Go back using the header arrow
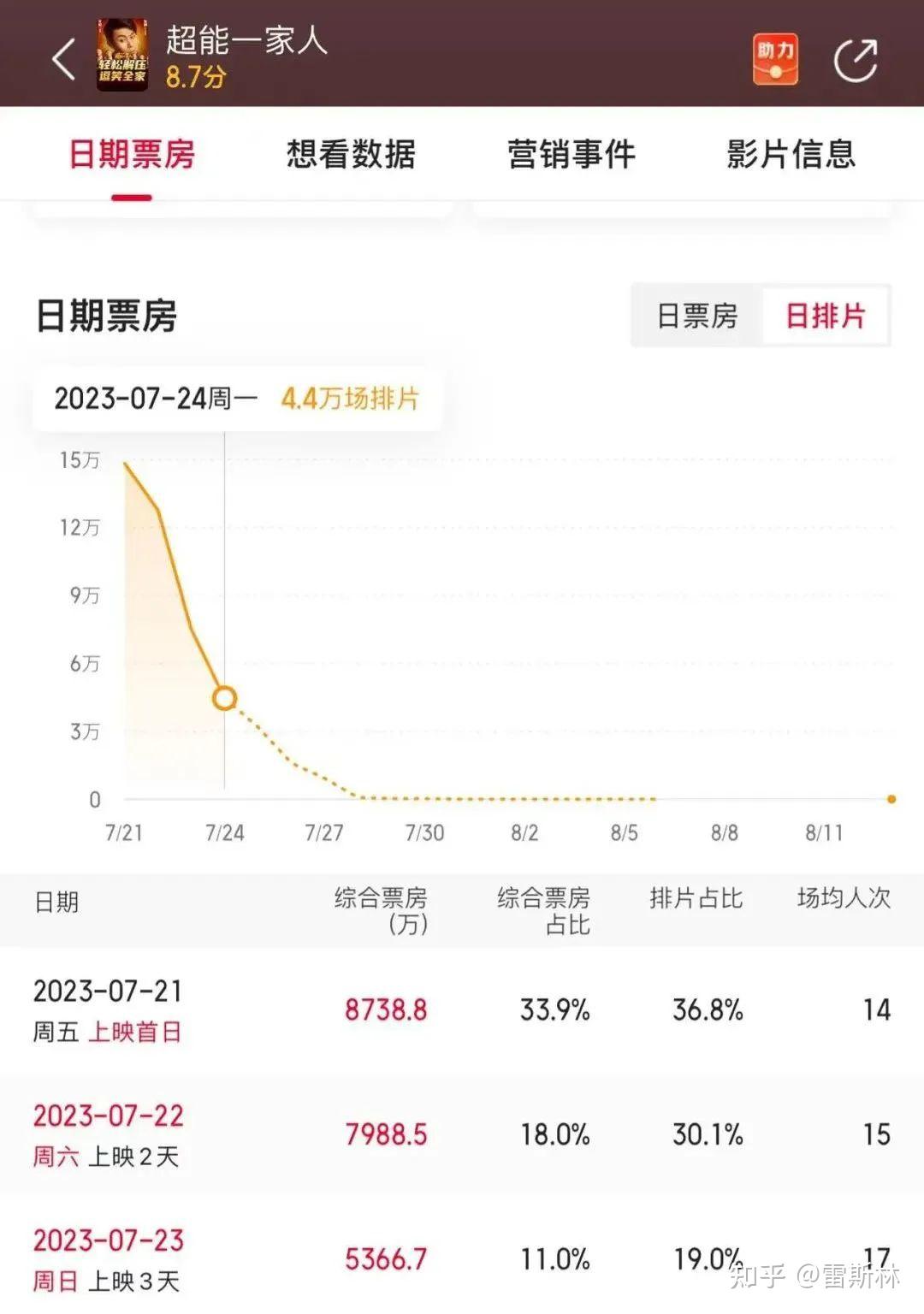924x1314 pixels. click(64, 60)
